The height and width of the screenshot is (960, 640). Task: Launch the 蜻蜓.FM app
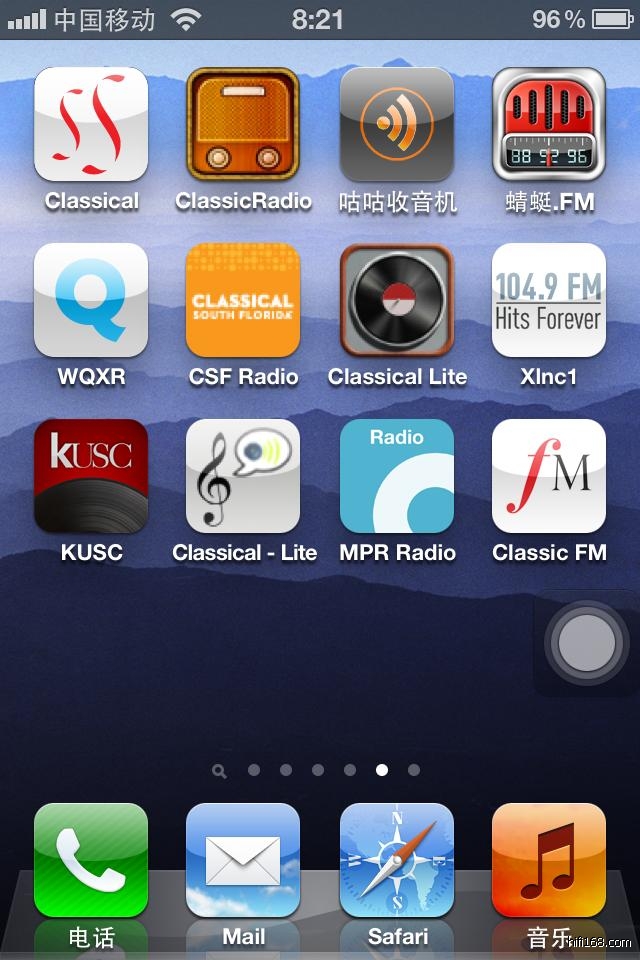click(549, 124)
